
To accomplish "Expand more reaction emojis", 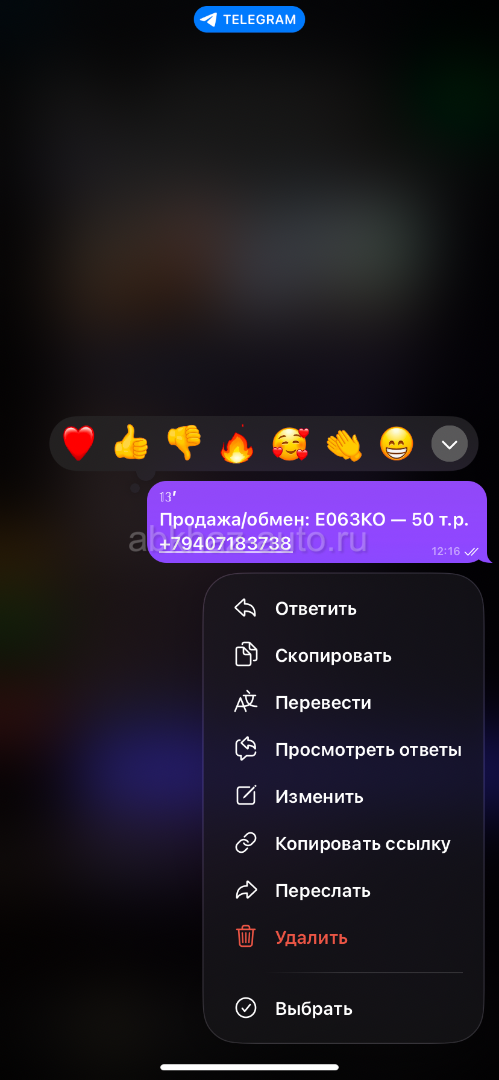I will tap(449, 444).
